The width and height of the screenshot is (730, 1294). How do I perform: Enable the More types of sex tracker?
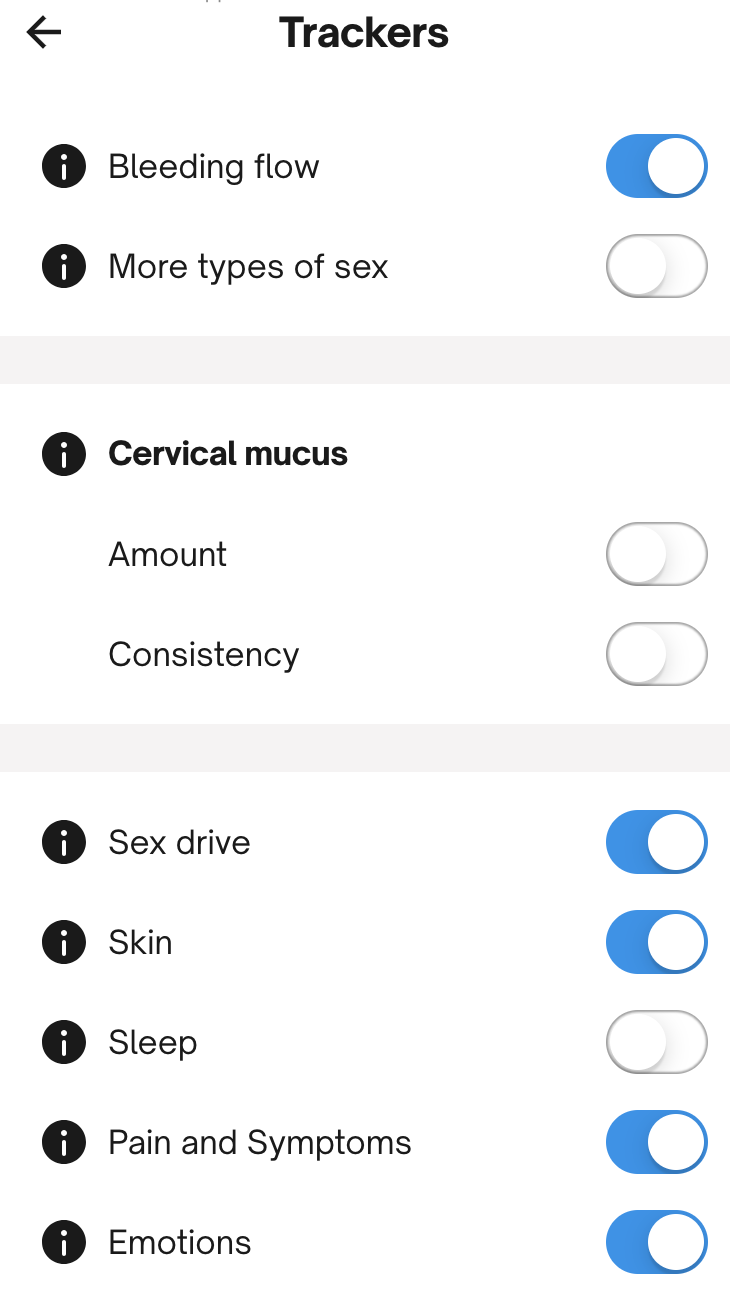(x=656, y=266)
